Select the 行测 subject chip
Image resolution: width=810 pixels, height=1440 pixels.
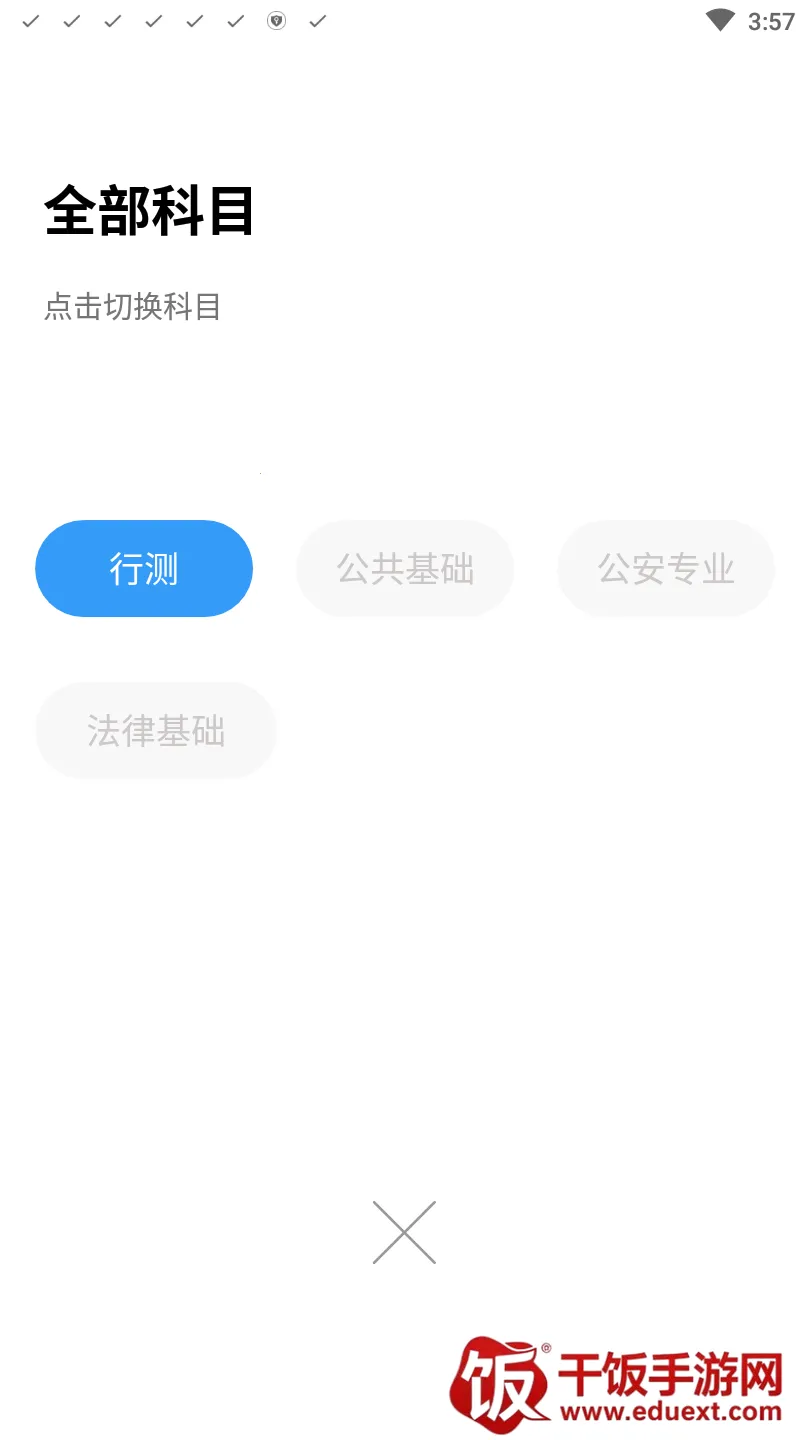144,568
